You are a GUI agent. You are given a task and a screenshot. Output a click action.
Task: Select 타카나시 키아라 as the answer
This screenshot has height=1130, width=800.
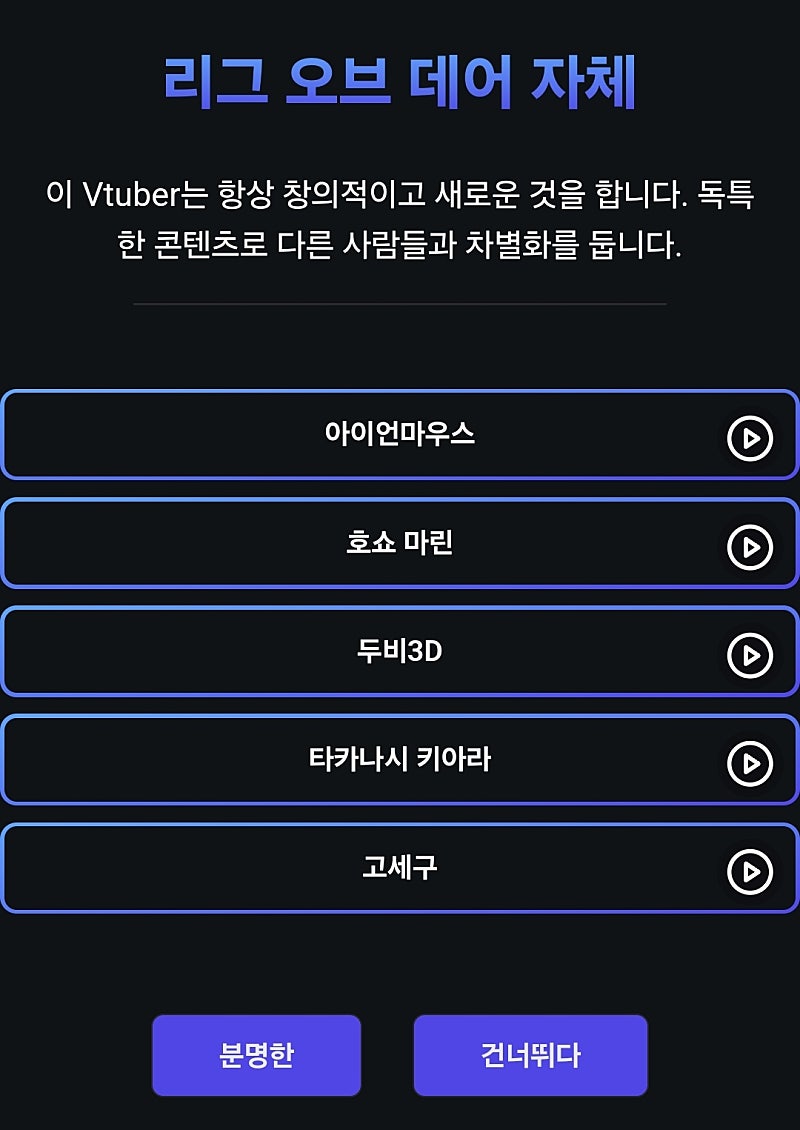tap(399, 760)
